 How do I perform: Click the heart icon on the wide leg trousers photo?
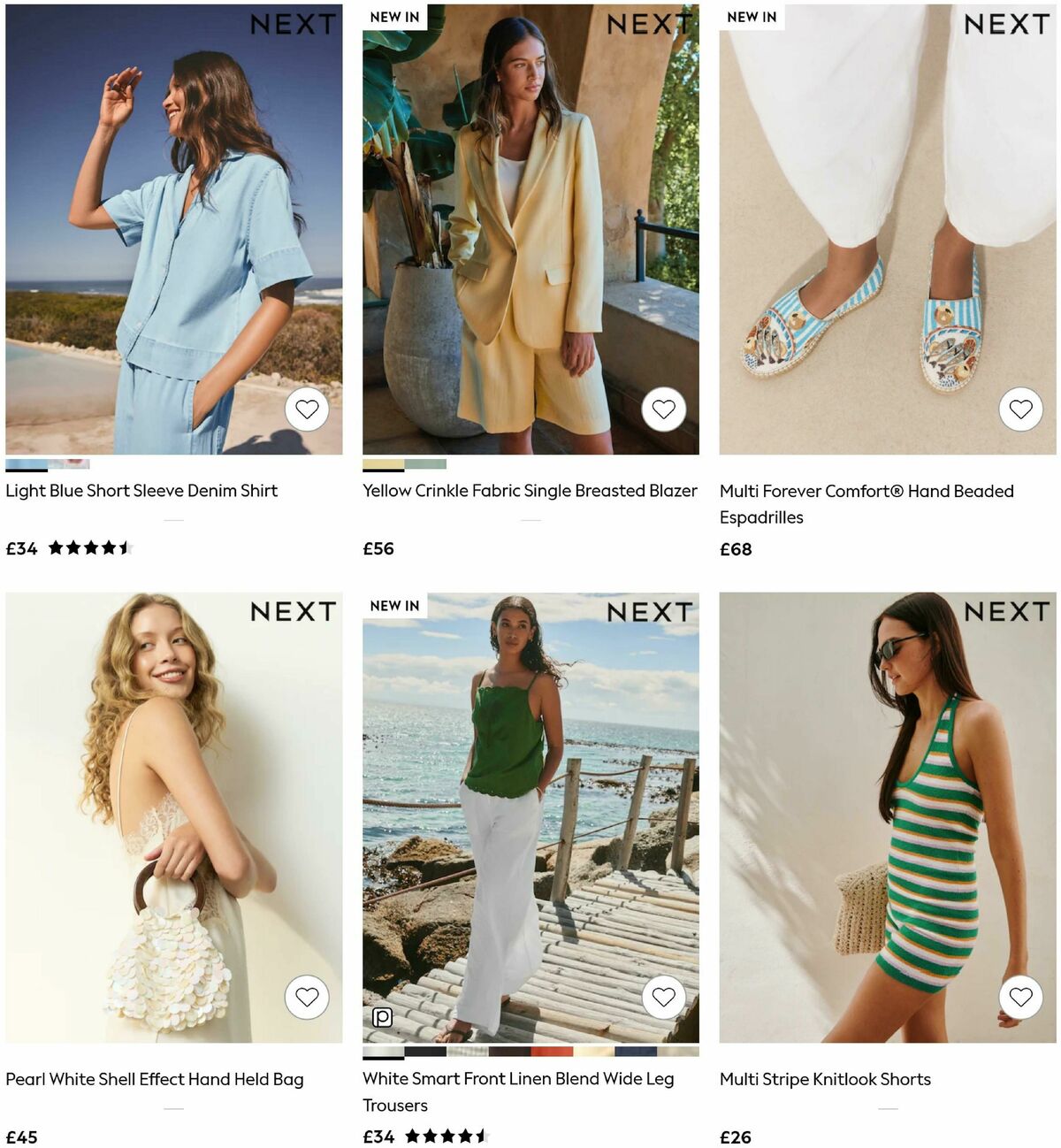click(x=662, y=997)
